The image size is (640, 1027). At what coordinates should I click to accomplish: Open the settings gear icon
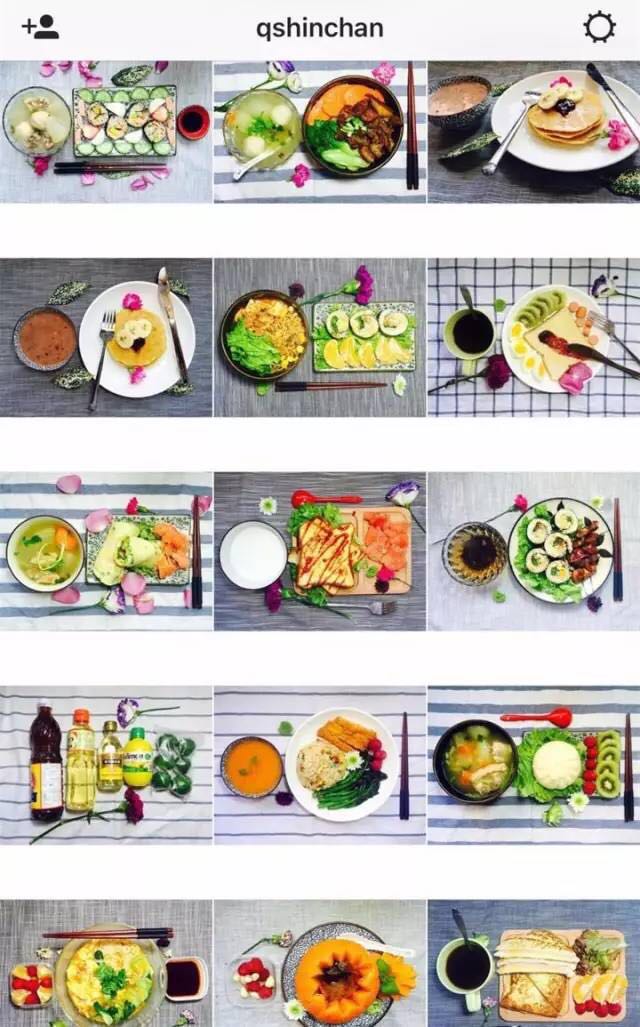click(599, 27)
